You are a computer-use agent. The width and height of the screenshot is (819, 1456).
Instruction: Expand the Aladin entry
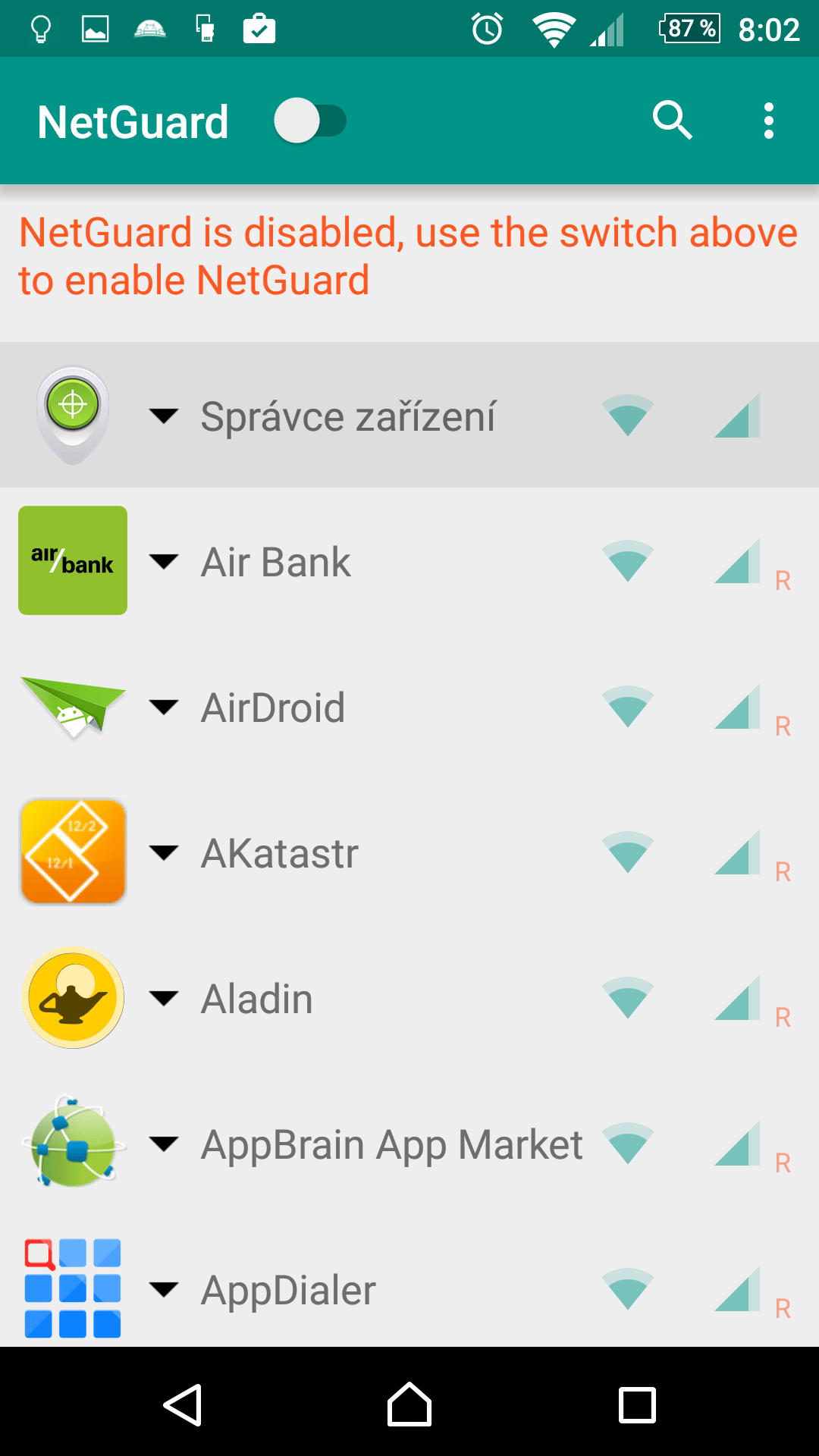pos(164,998)
